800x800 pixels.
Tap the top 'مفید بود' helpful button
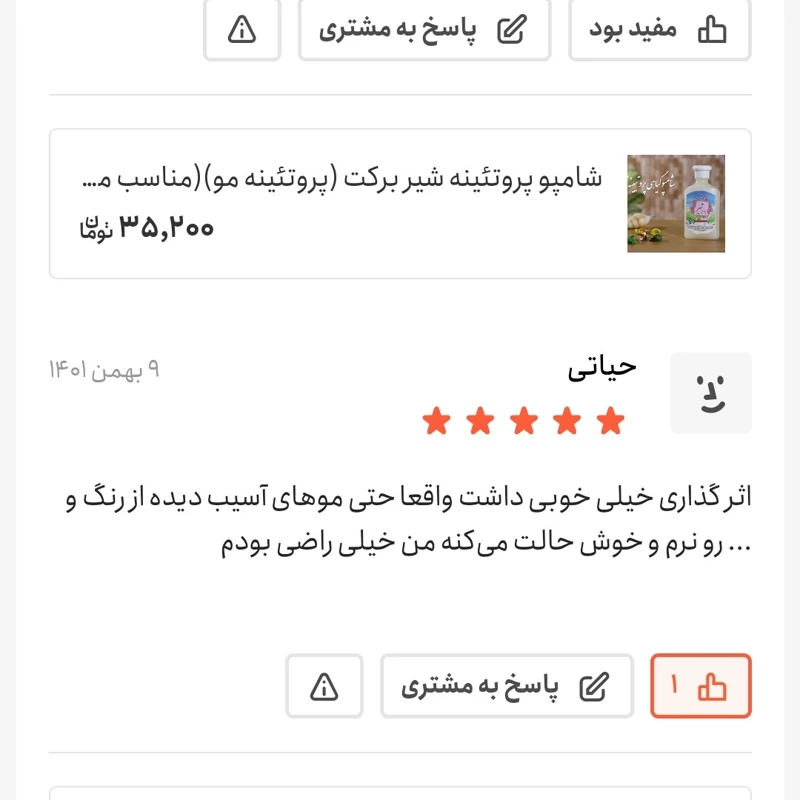pyautogui.click(x=659, y=30)
